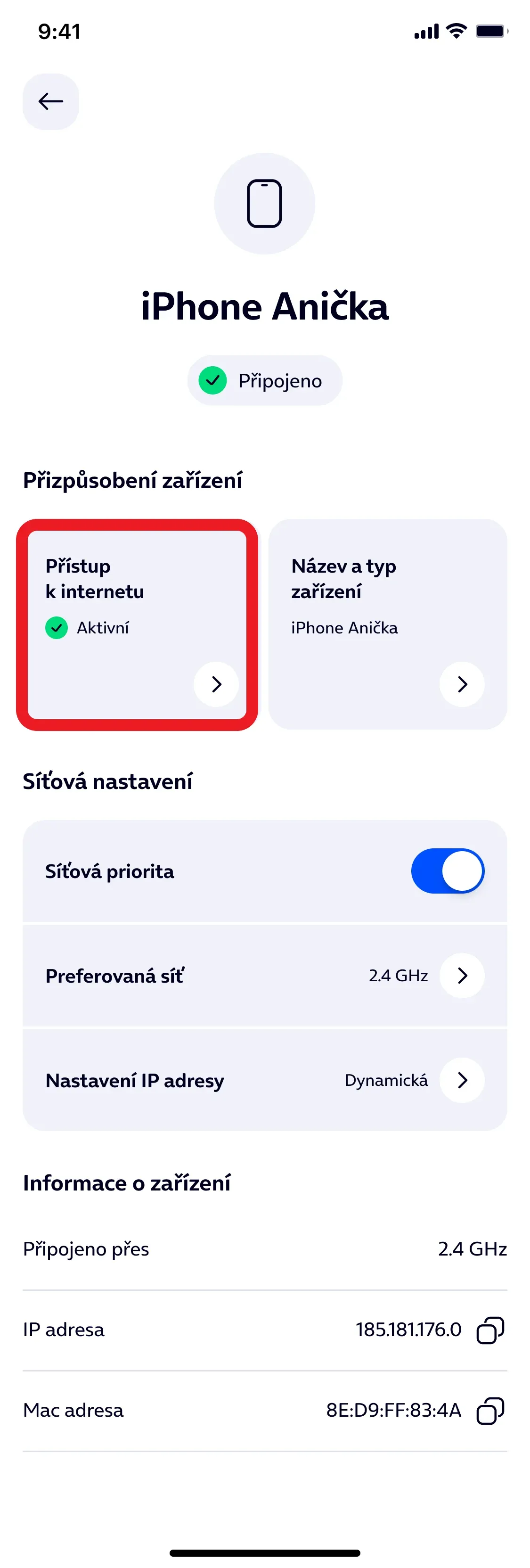The width and height of the screenshot is (530, 1568).
Task: Tap the Aktivní status checkmark icon
Action: [56, 628]
